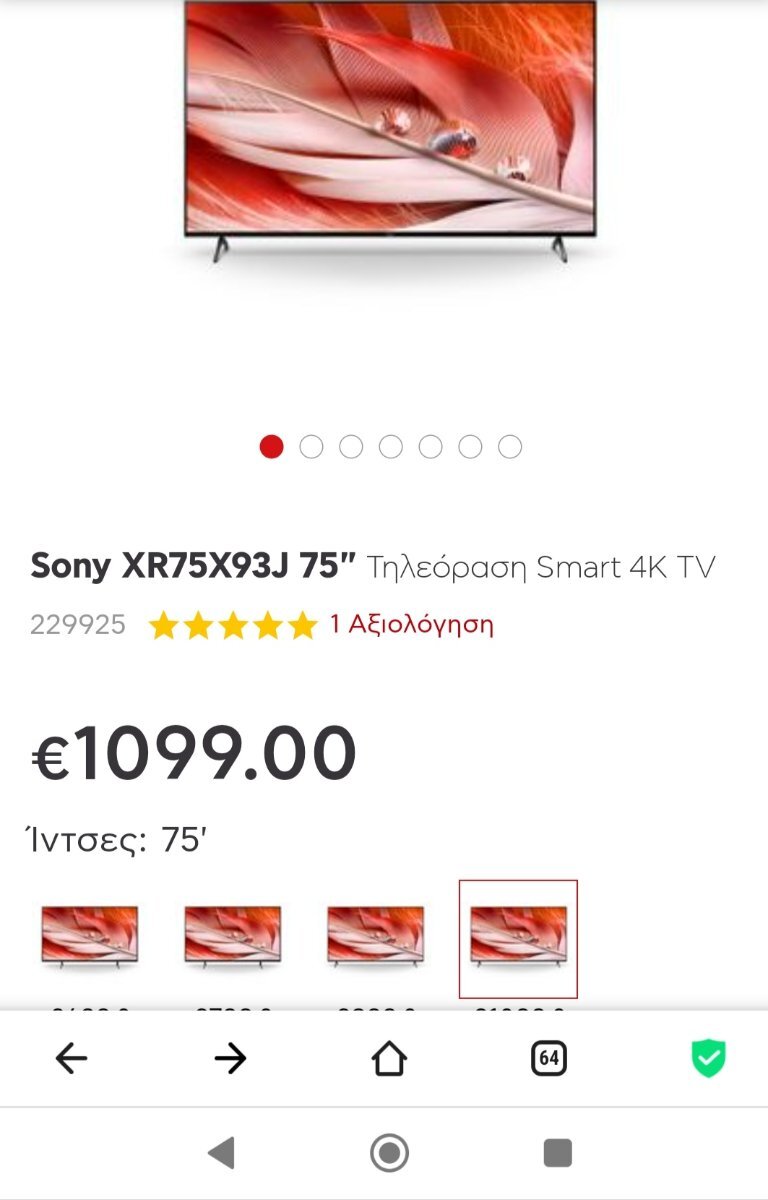
Task: Show the second product image via carousel dot
Action: (311, 447)
